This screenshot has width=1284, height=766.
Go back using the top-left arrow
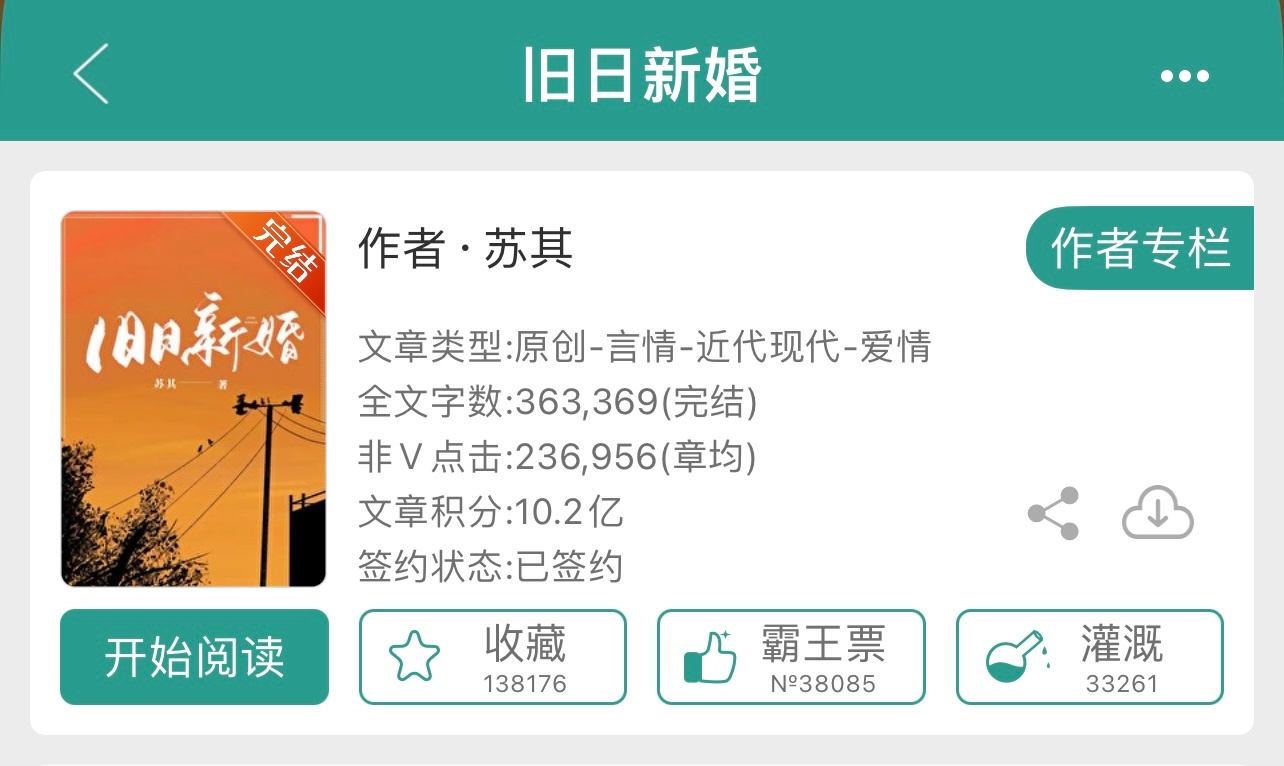click(x=91, y=75)
